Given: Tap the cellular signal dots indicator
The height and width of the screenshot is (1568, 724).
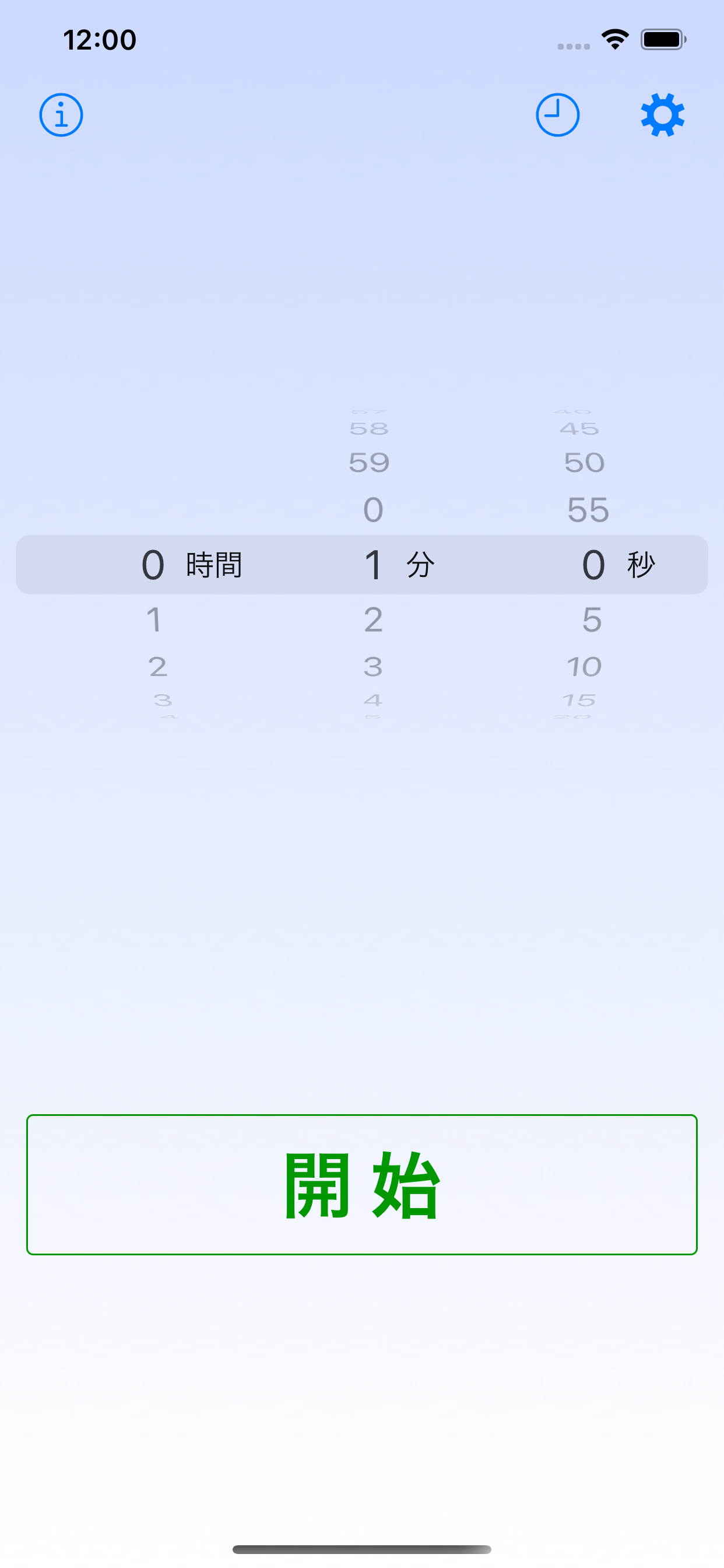Looking at the screenshot, I should click(572, 45).
